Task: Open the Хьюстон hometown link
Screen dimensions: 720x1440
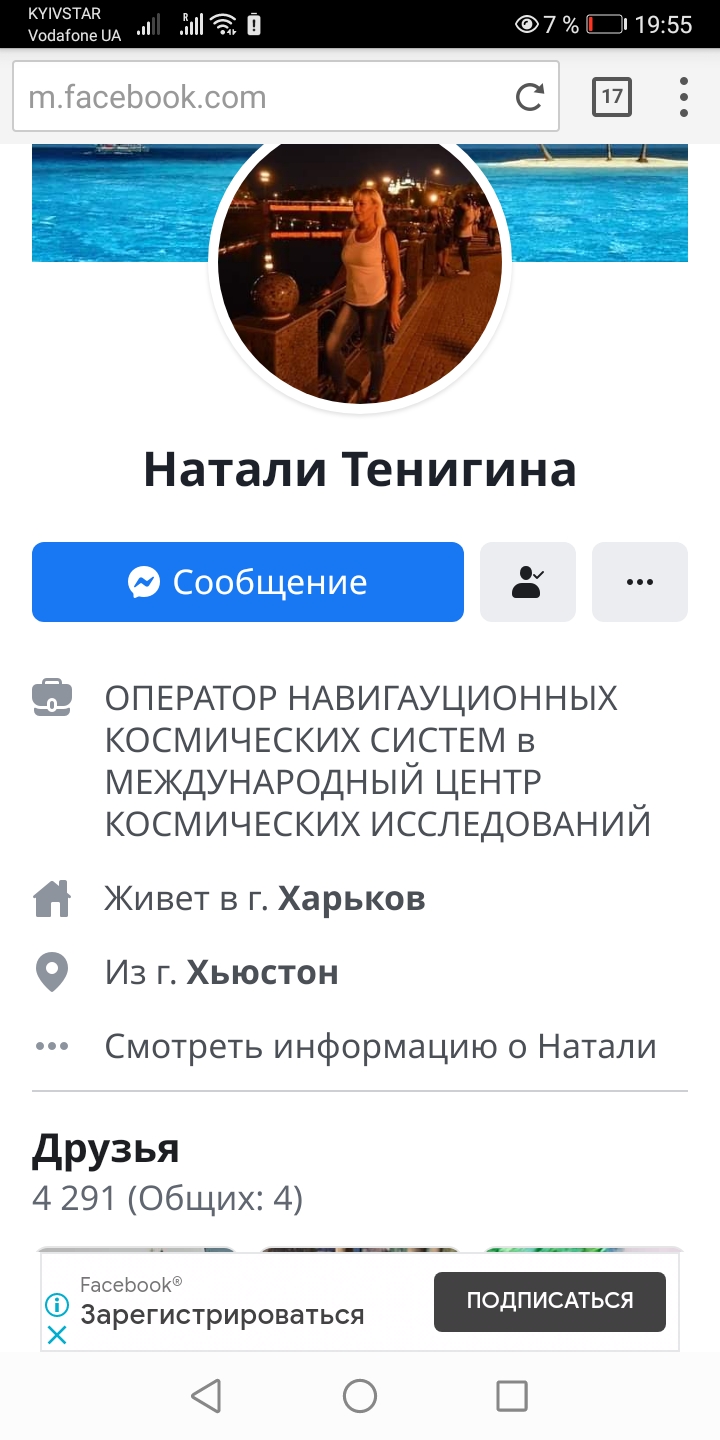Action: click(262, 972)
